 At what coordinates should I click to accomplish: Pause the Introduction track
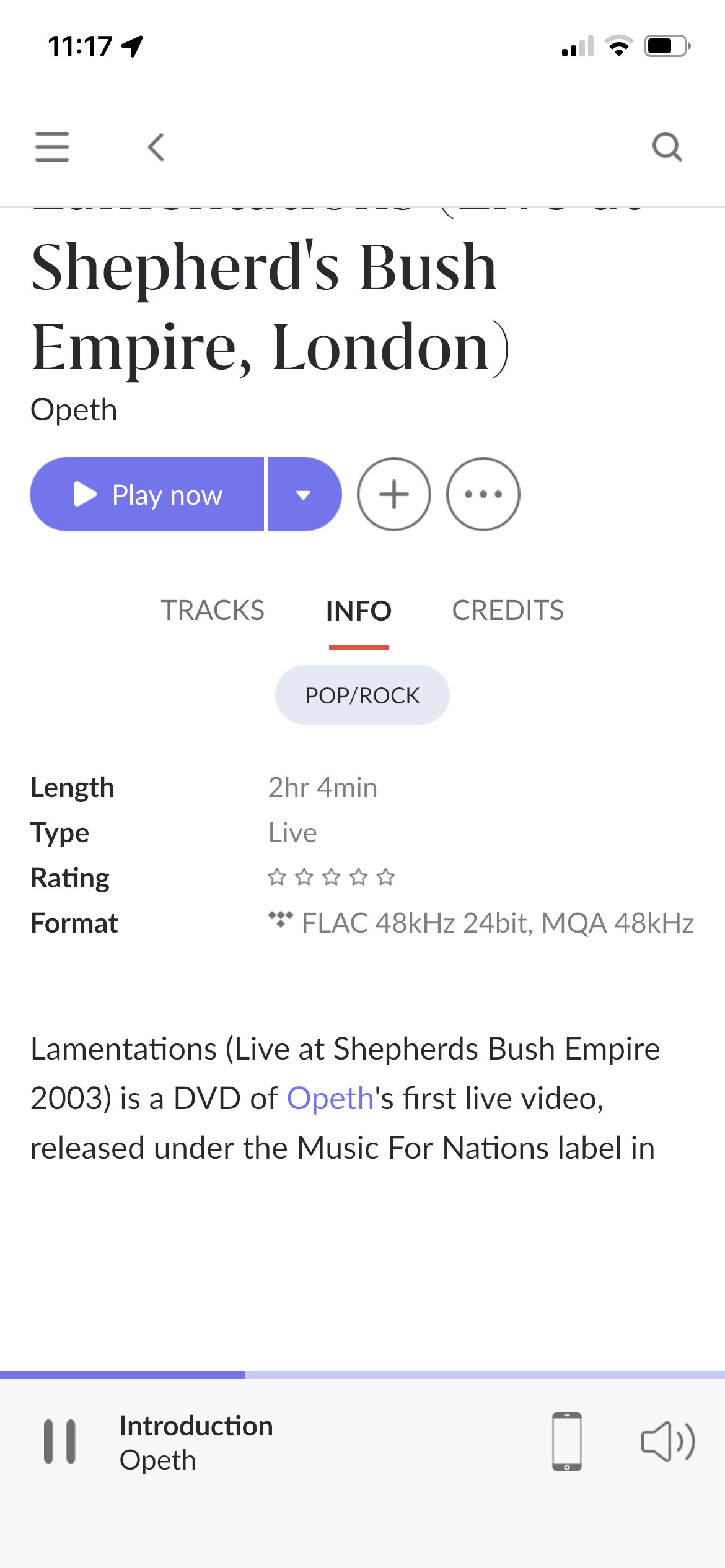(60, 1442)
